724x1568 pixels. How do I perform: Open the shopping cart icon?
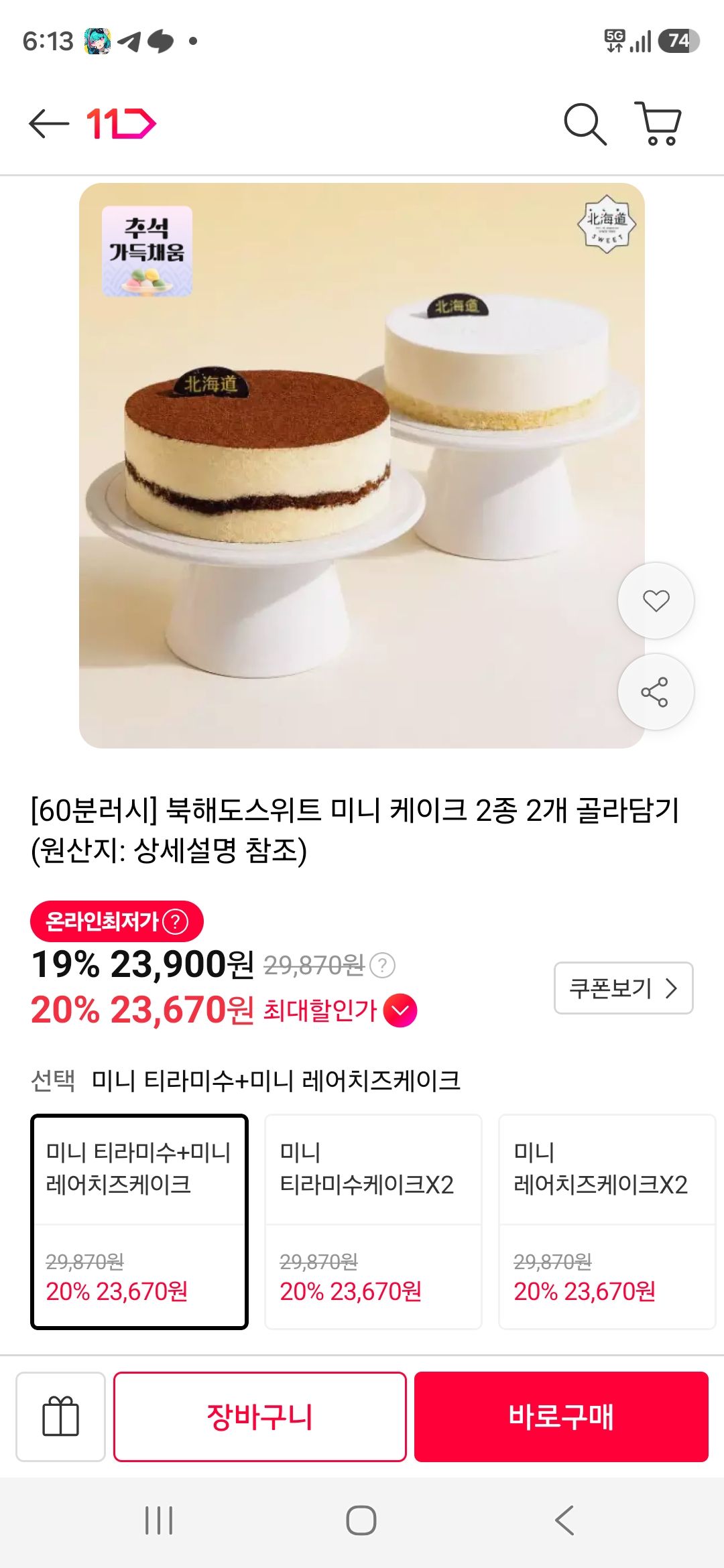(x=658, y=123)
